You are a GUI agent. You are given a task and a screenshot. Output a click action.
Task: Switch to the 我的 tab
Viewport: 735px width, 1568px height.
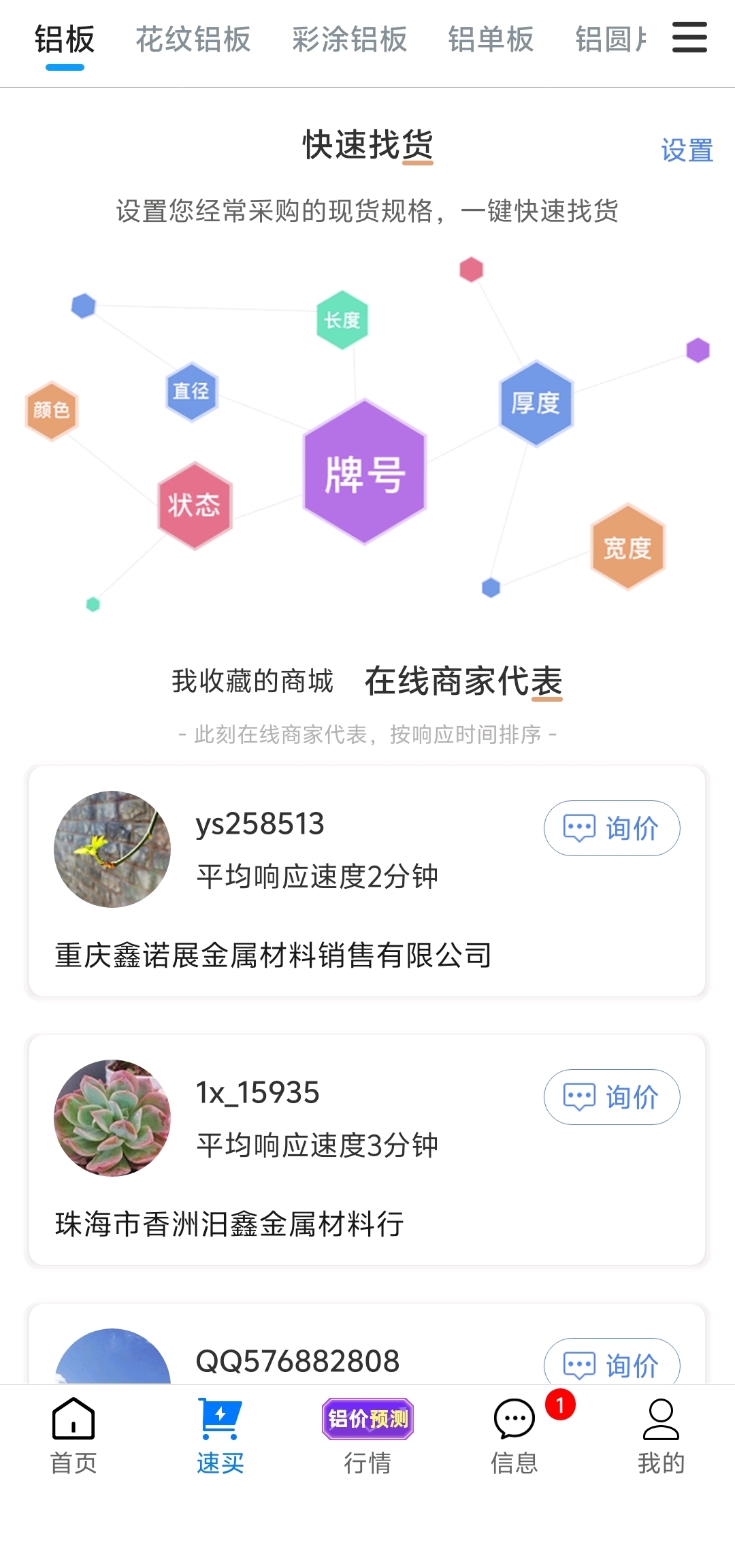(x=661, y=1435)
